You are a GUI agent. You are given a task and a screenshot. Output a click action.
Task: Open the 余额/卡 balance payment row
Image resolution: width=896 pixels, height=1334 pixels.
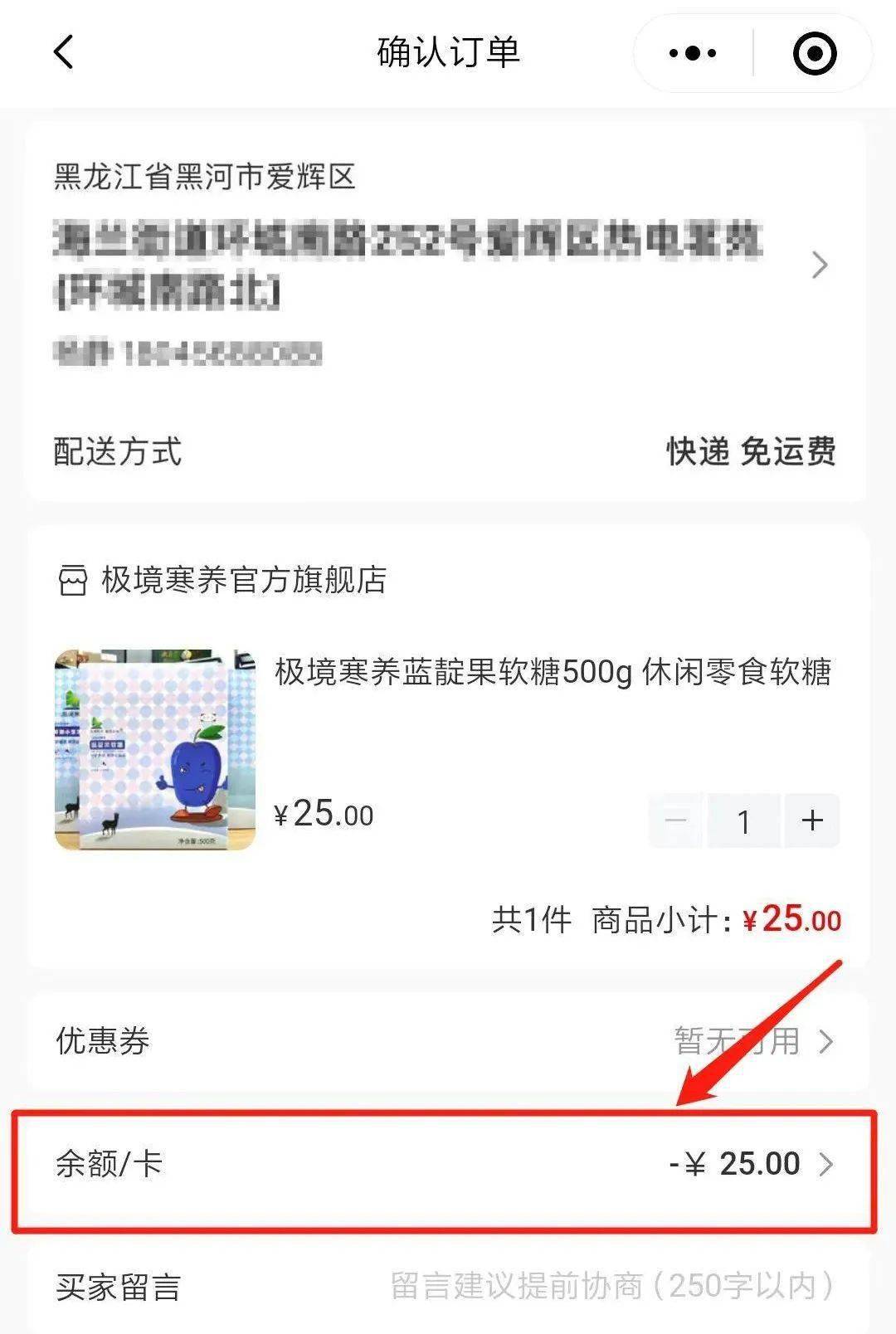point(448,1164)
